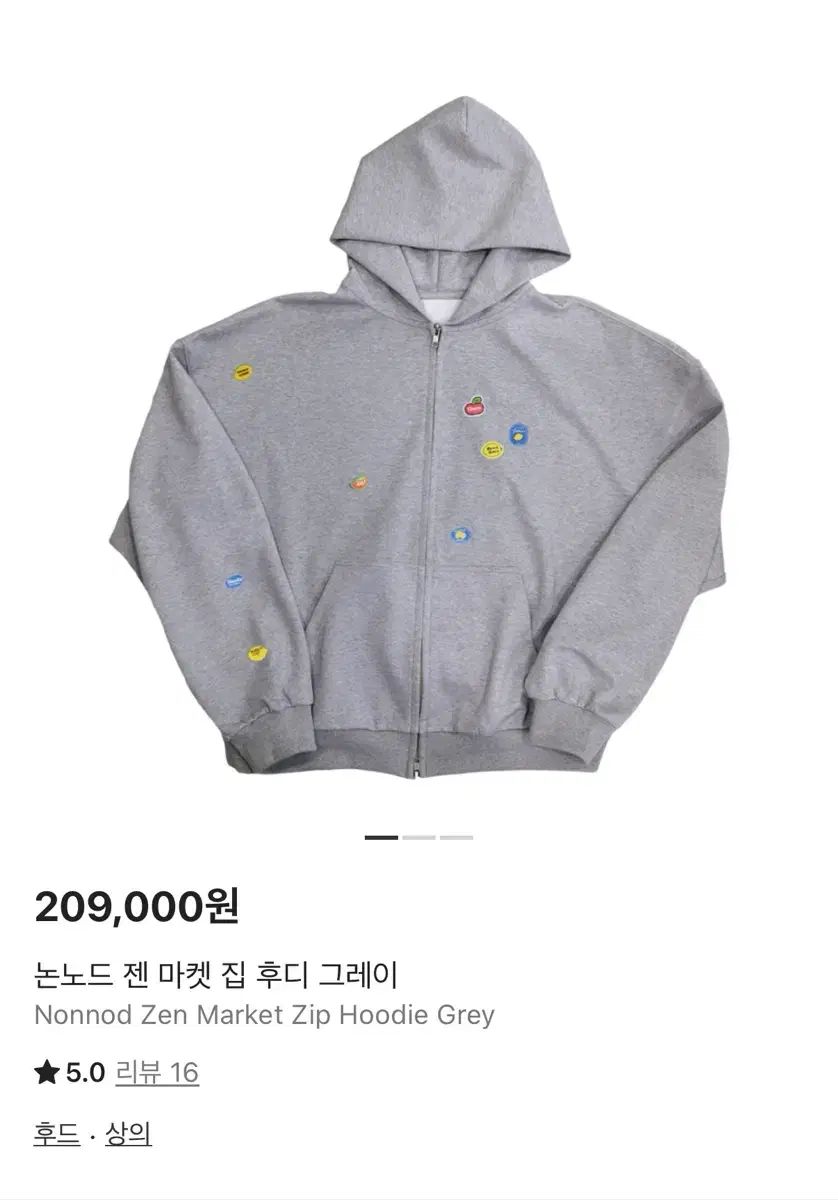Click the small blue flower patch below zipper

click(x=460, y=534)
